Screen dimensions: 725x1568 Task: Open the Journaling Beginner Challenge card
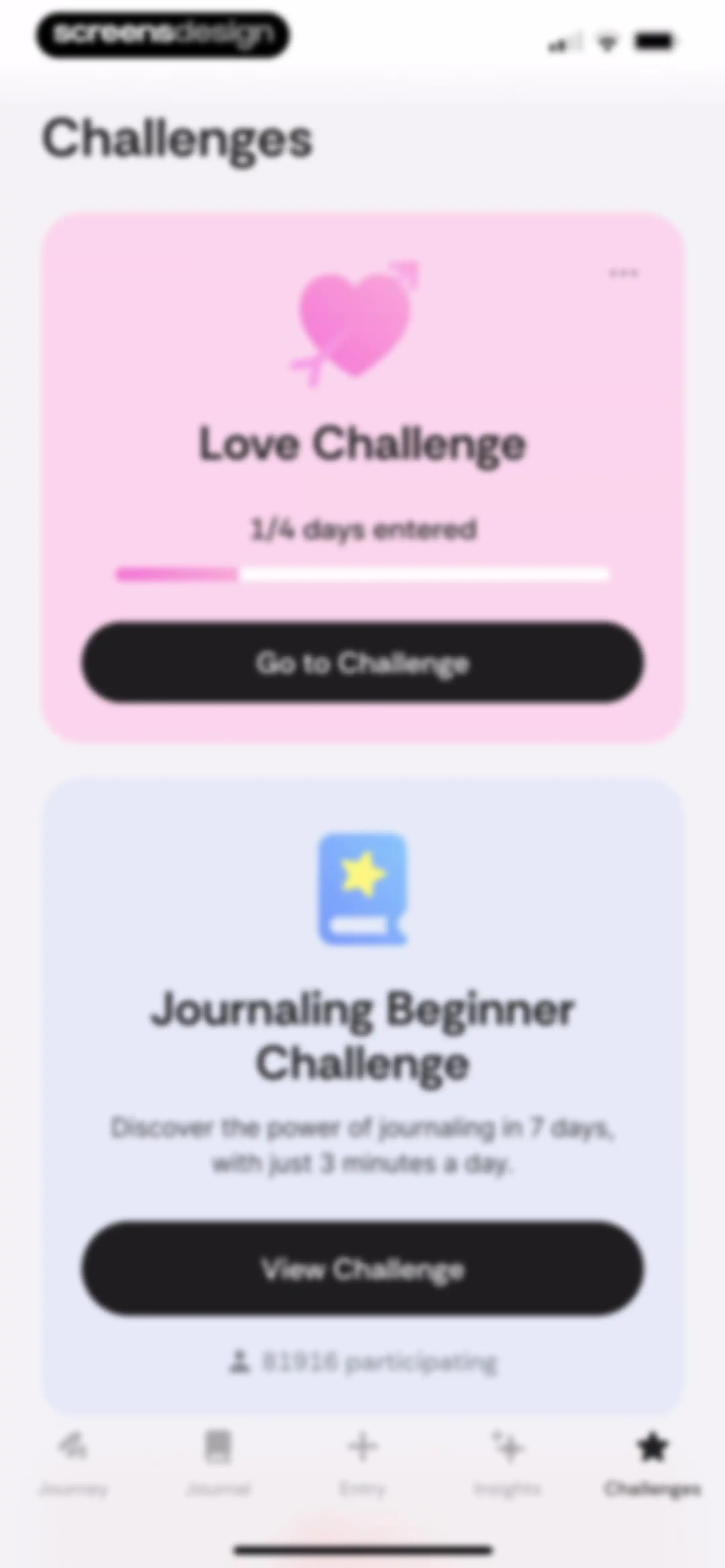pyautogui.click(x=363, y=1096)
